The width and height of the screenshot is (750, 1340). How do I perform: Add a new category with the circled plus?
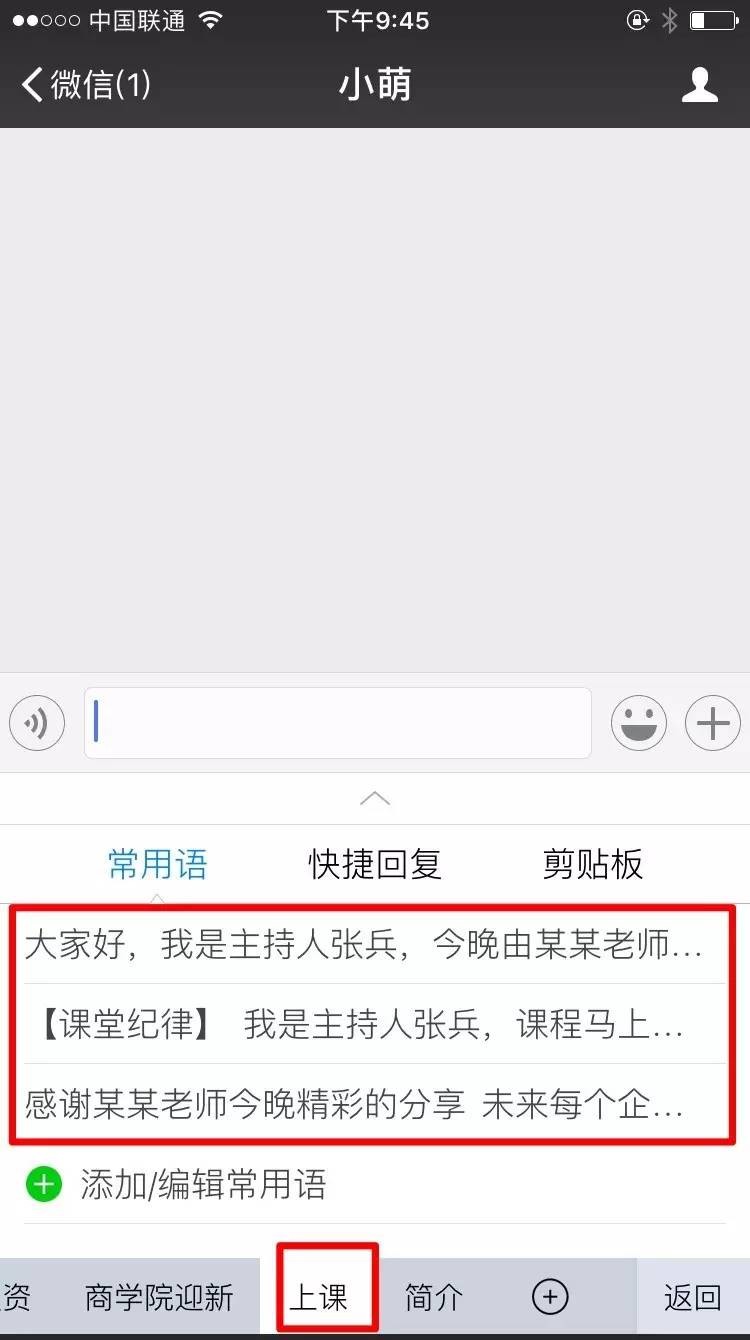(550, 1298)
